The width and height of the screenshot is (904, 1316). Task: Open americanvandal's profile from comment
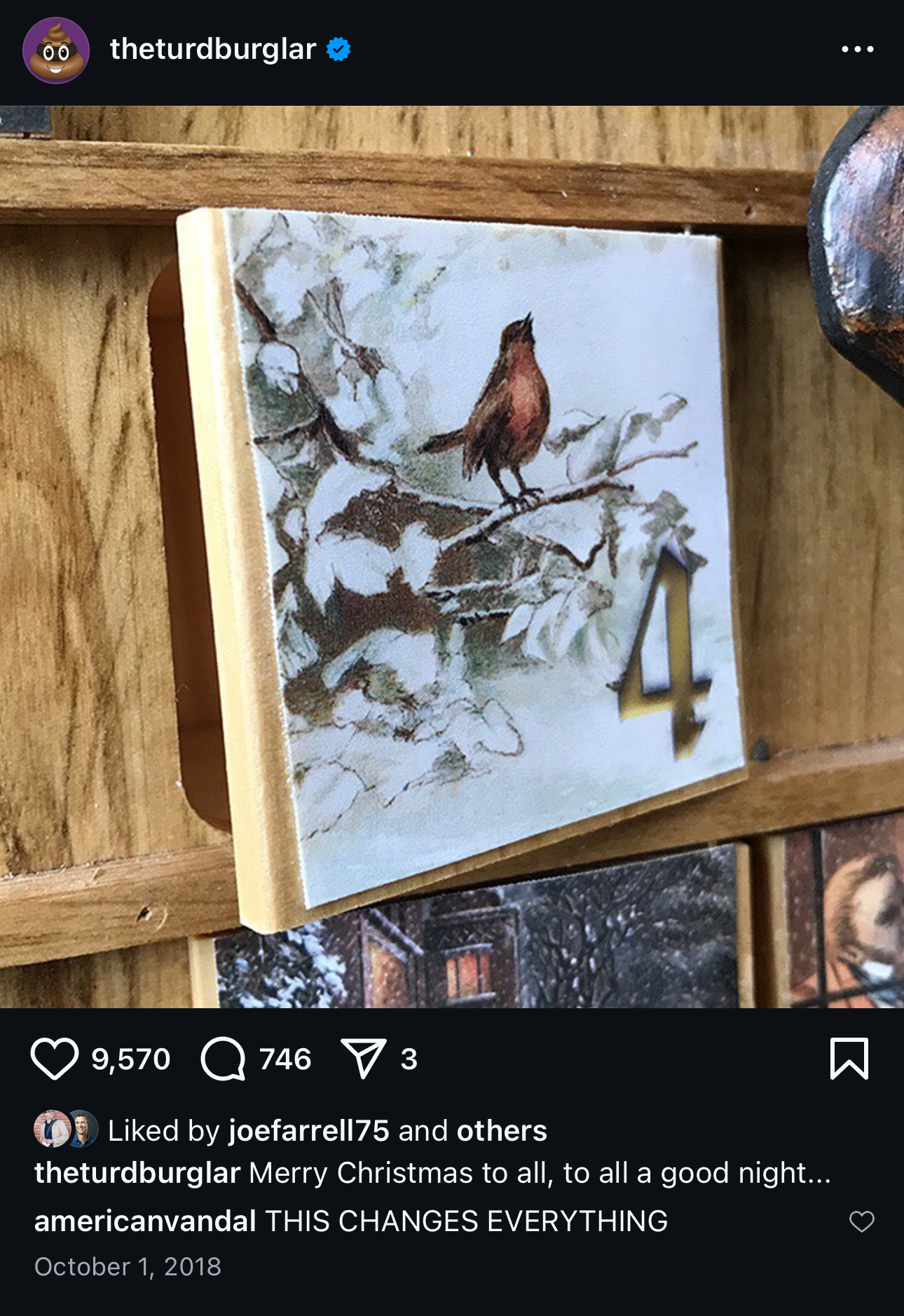145,1221
